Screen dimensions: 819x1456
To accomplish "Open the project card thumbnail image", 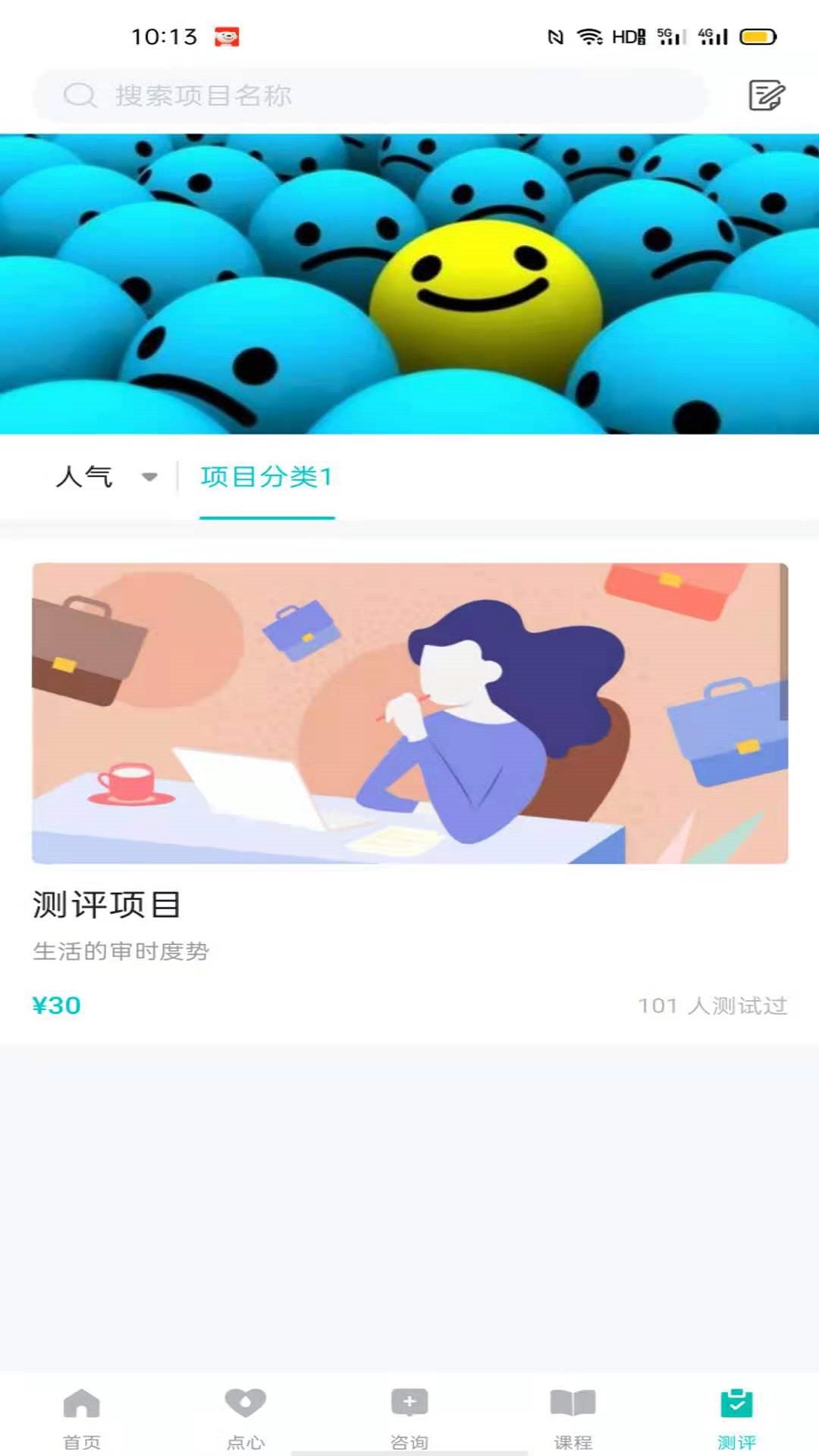I will 409,713.
